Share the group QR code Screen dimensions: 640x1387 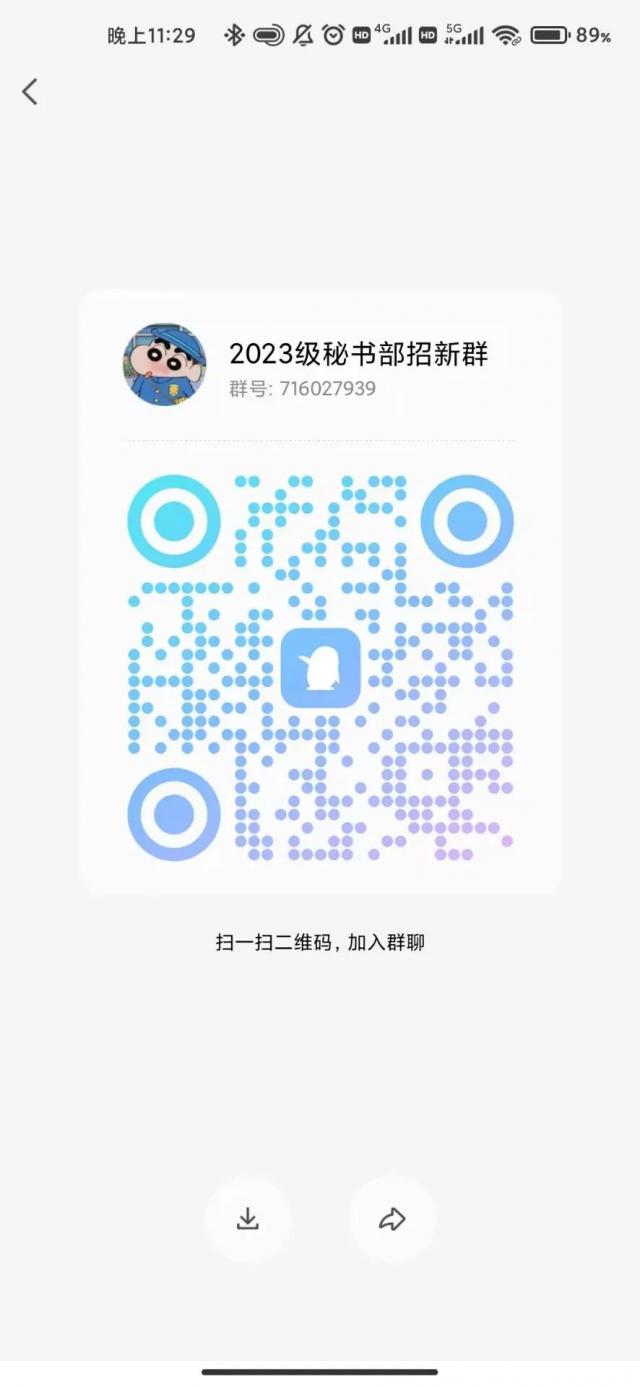[x=392, y=1218]
